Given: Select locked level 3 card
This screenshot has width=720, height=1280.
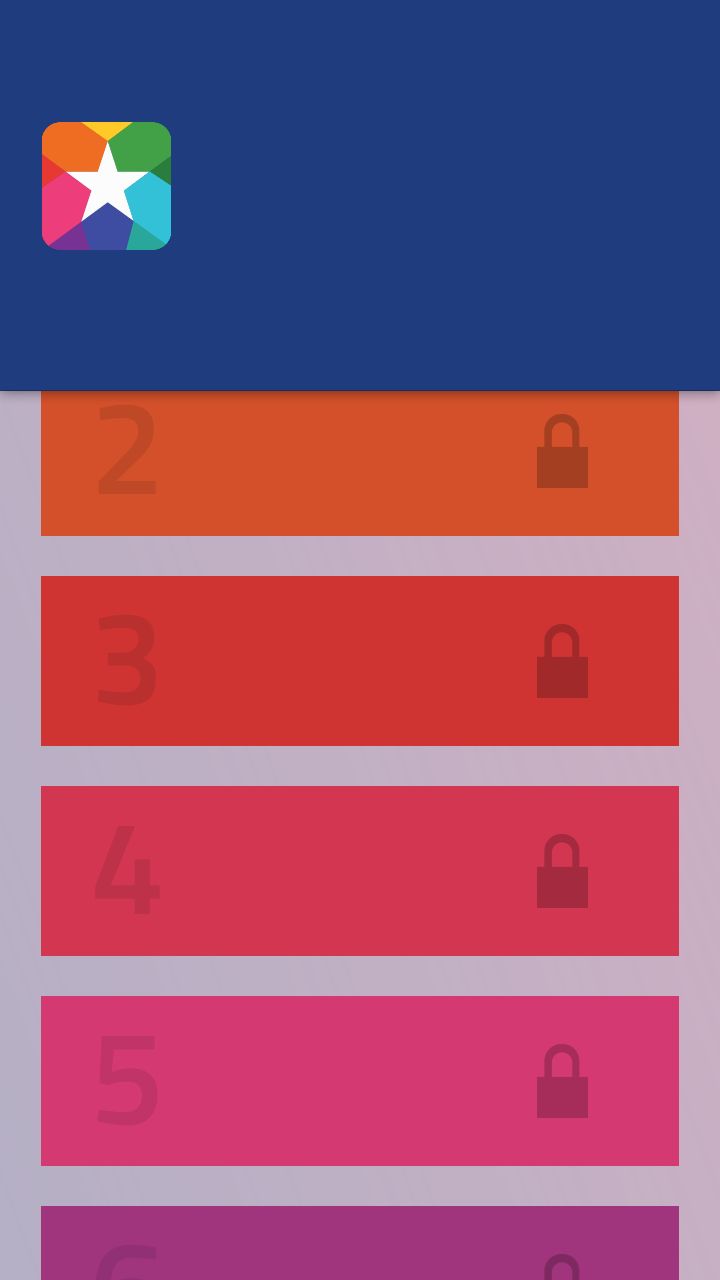Looking at the screenshot, I should click(x=360, y=661).
